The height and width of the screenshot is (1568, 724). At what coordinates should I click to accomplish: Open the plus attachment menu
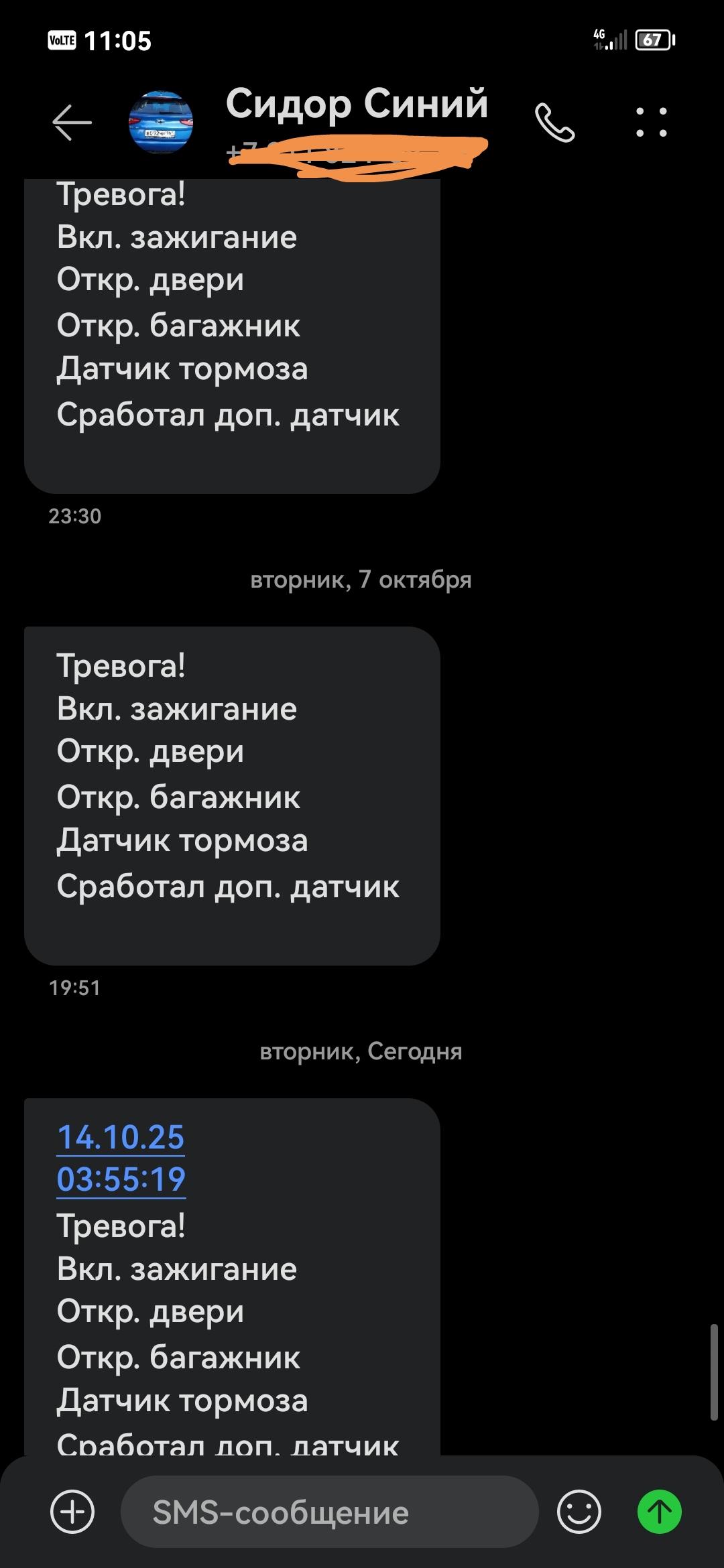pos(72,1512)
